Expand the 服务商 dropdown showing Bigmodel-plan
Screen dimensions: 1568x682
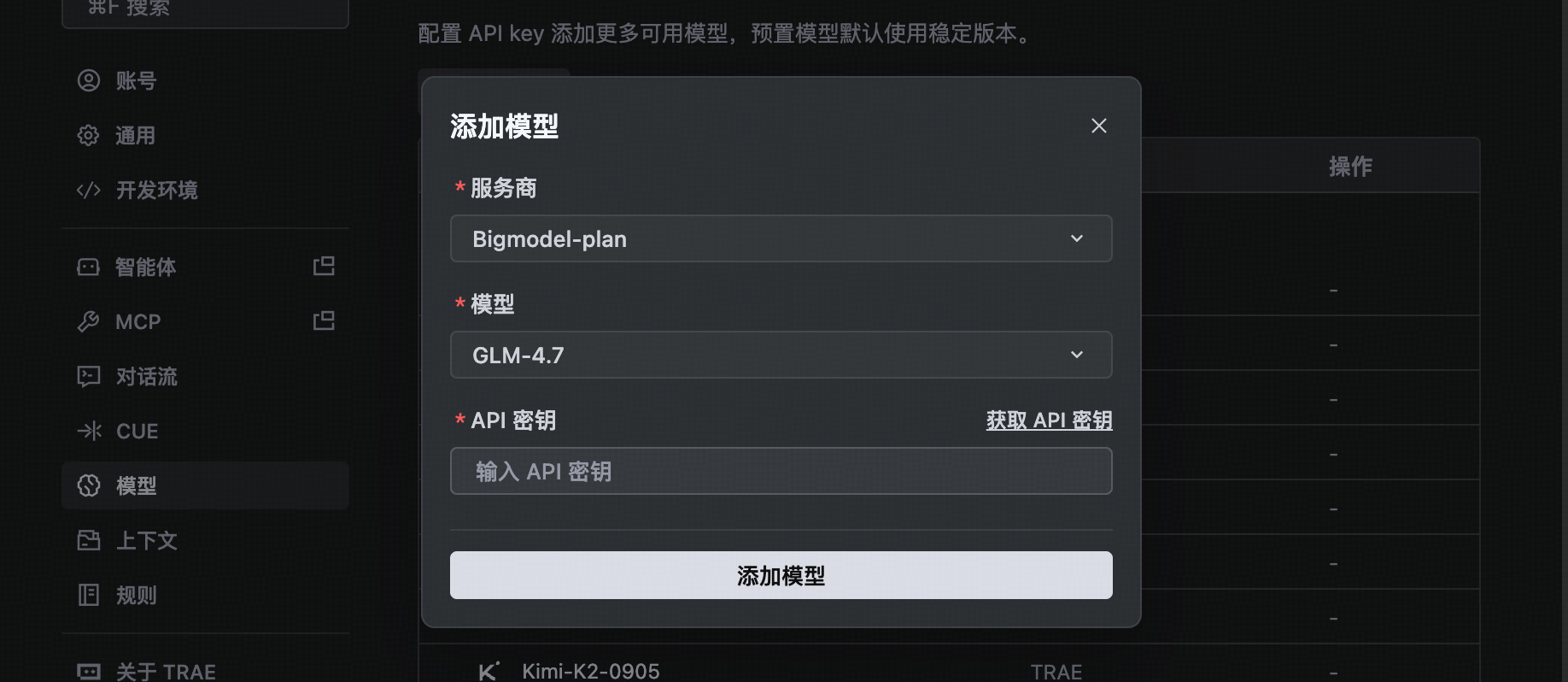[x=780, y=238]
